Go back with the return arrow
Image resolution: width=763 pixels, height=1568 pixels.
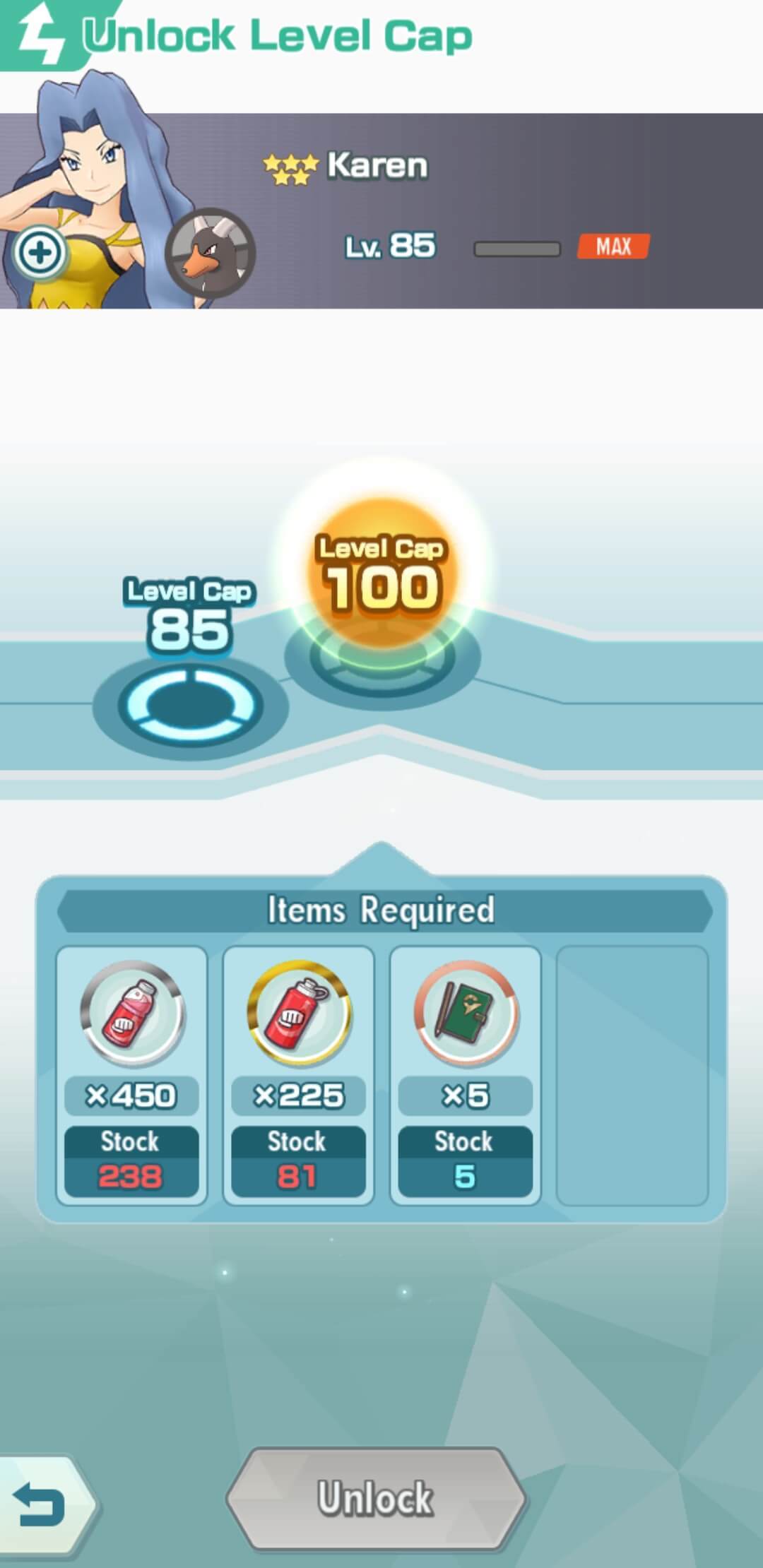[x=41, y=1504]
